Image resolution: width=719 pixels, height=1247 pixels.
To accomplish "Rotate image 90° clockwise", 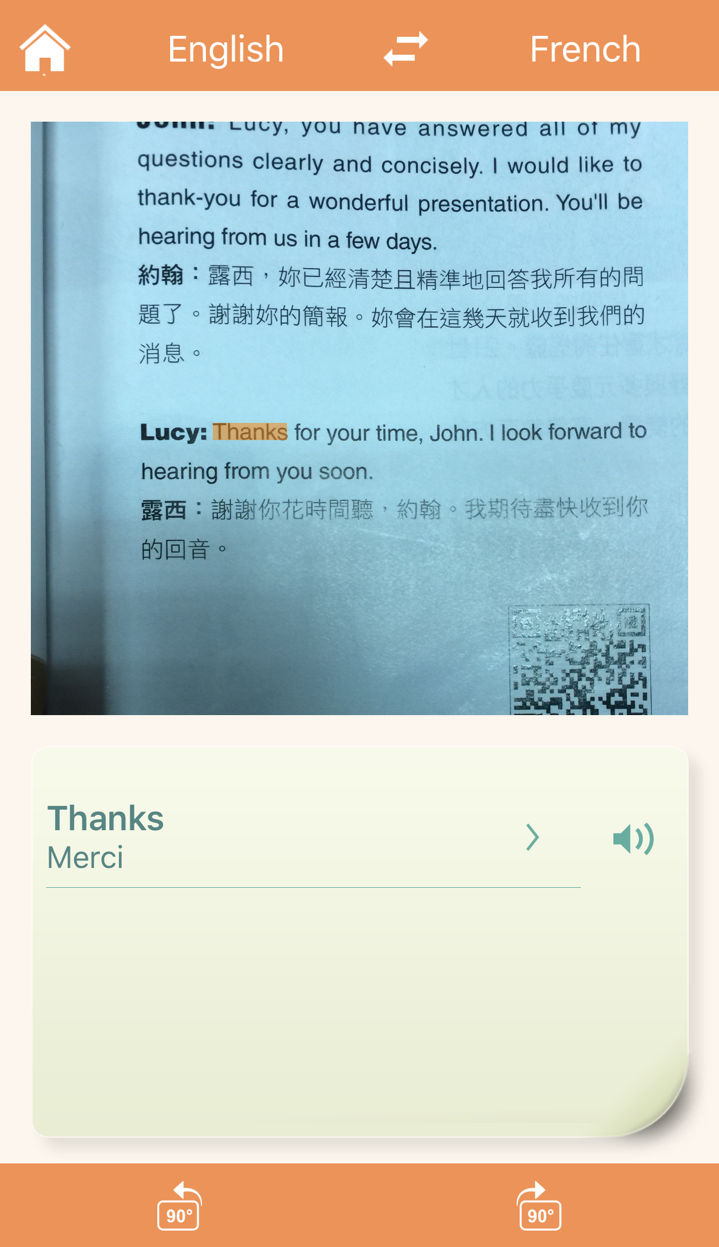I will [539, 1206].
